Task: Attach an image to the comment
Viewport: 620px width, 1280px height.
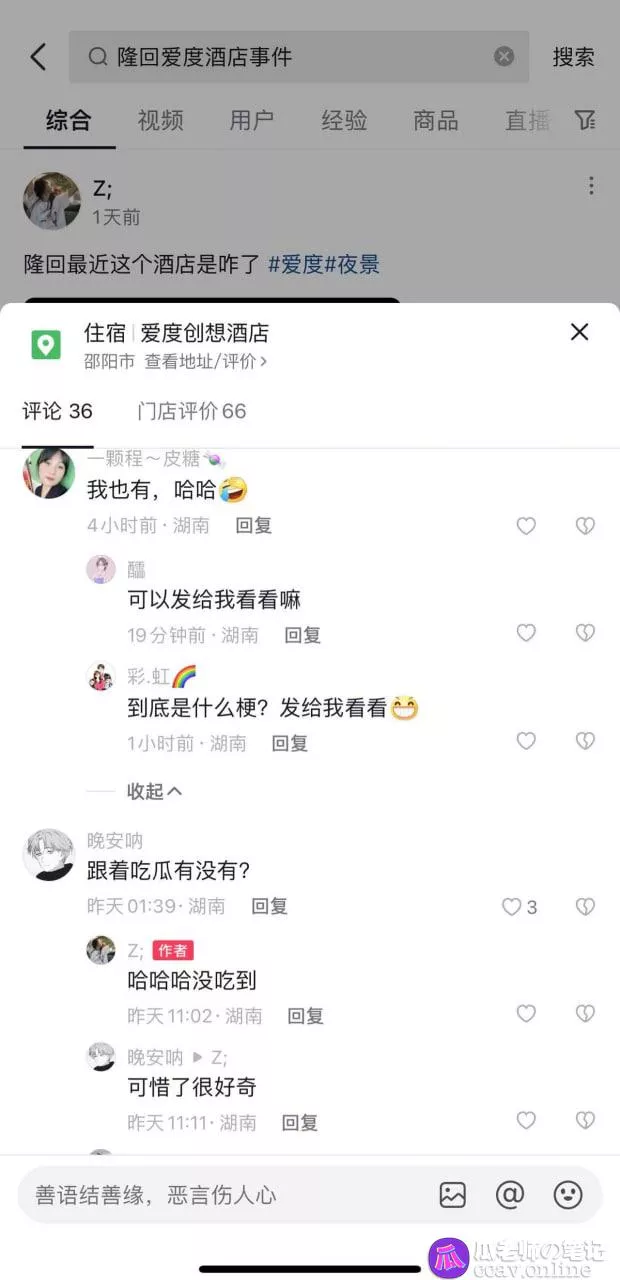Action: coord(453,1195)
